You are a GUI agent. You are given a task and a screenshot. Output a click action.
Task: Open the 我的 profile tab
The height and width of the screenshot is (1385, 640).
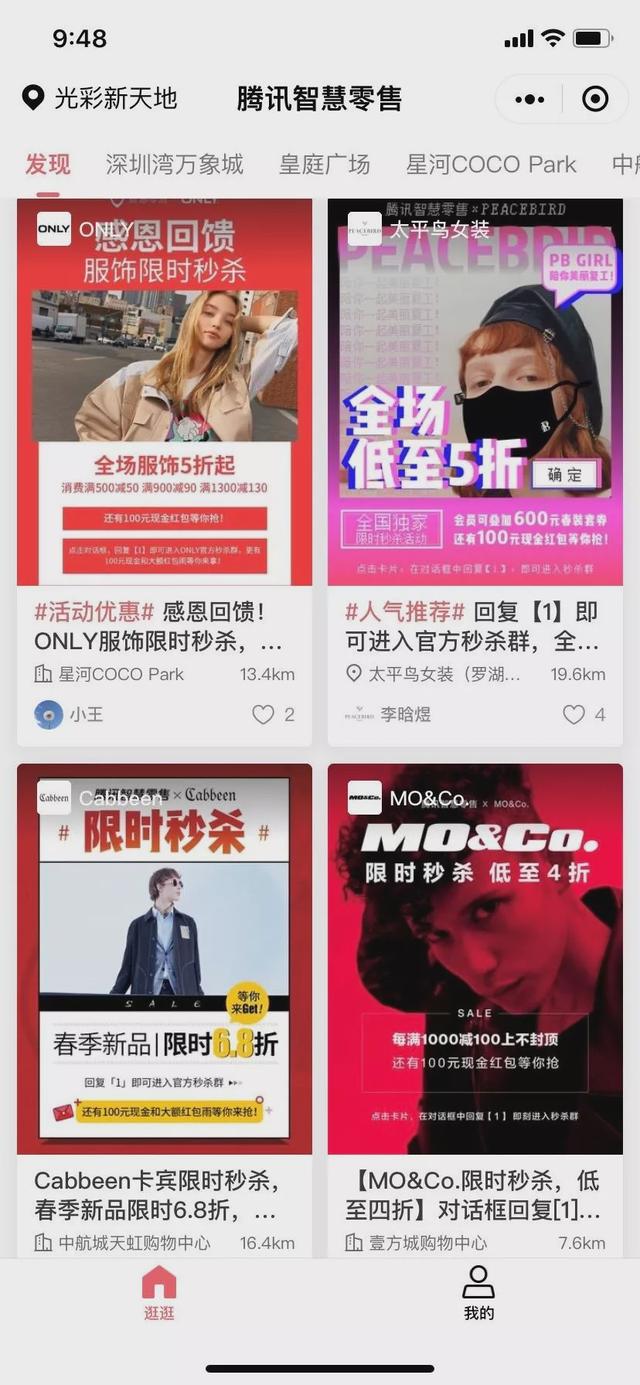(x=479, y=1293)
